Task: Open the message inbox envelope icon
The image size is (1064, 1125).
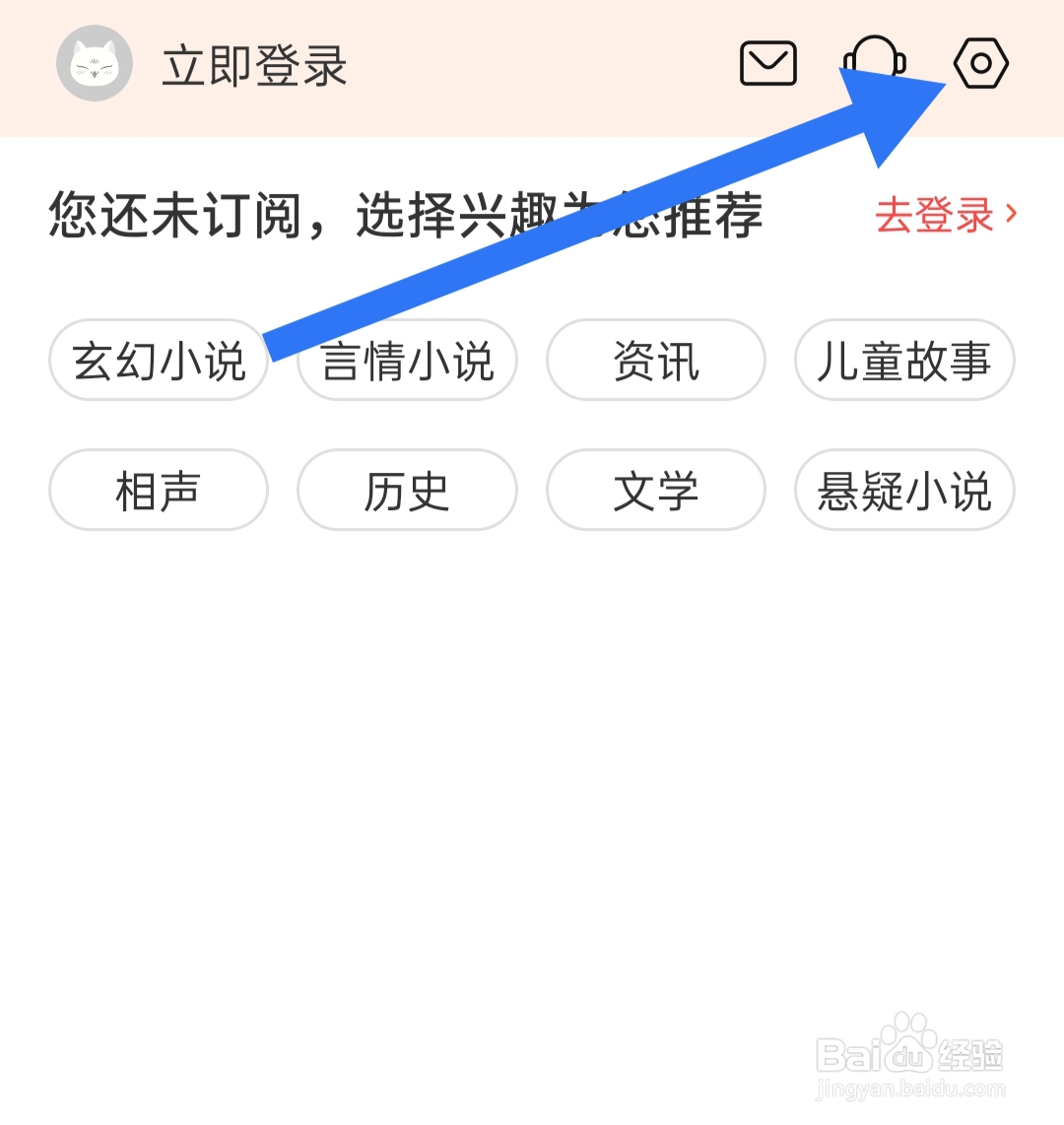Action: [767, 63]
